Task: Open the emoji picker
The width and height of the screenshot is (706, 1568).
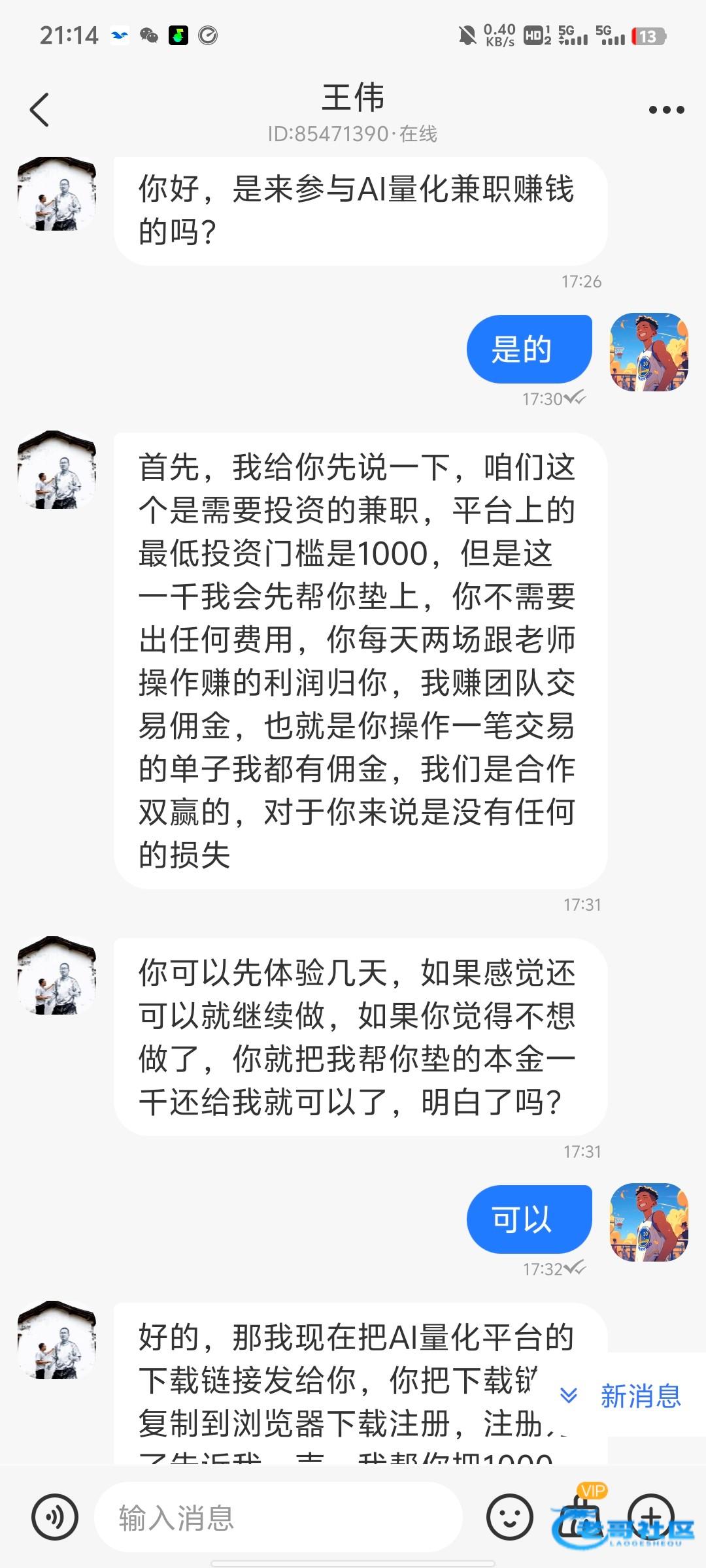Action: coord(509,1516)
